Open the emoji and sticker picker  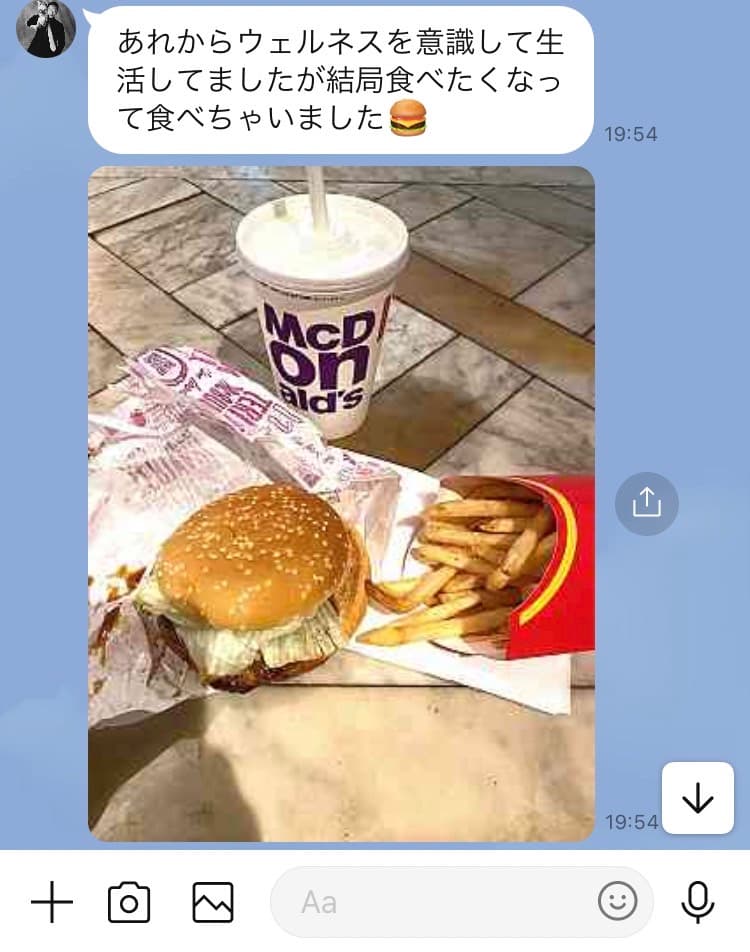pyautogui.click(x=617, y=903)
